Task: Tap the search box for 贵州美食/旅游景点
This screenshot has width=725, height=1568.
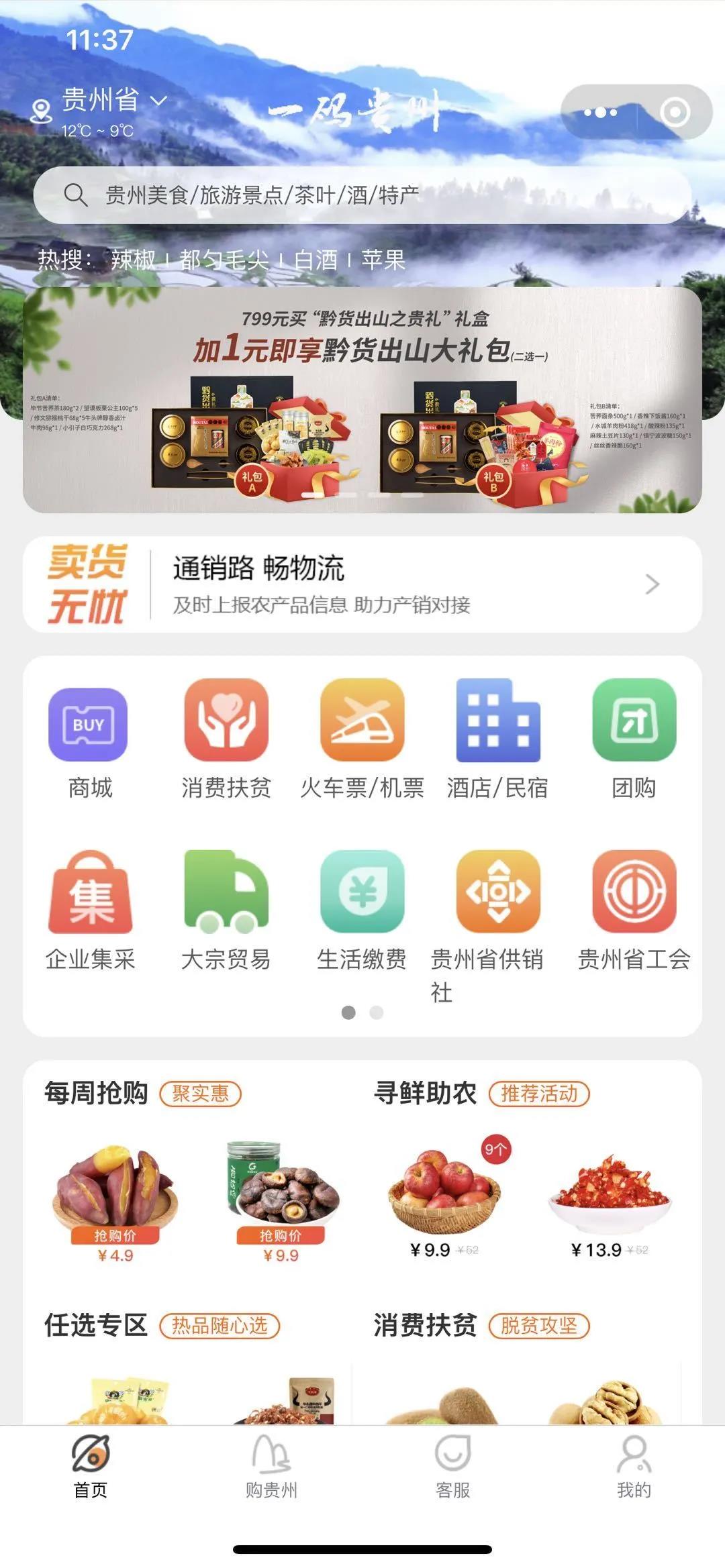Action: pos(362,195)
